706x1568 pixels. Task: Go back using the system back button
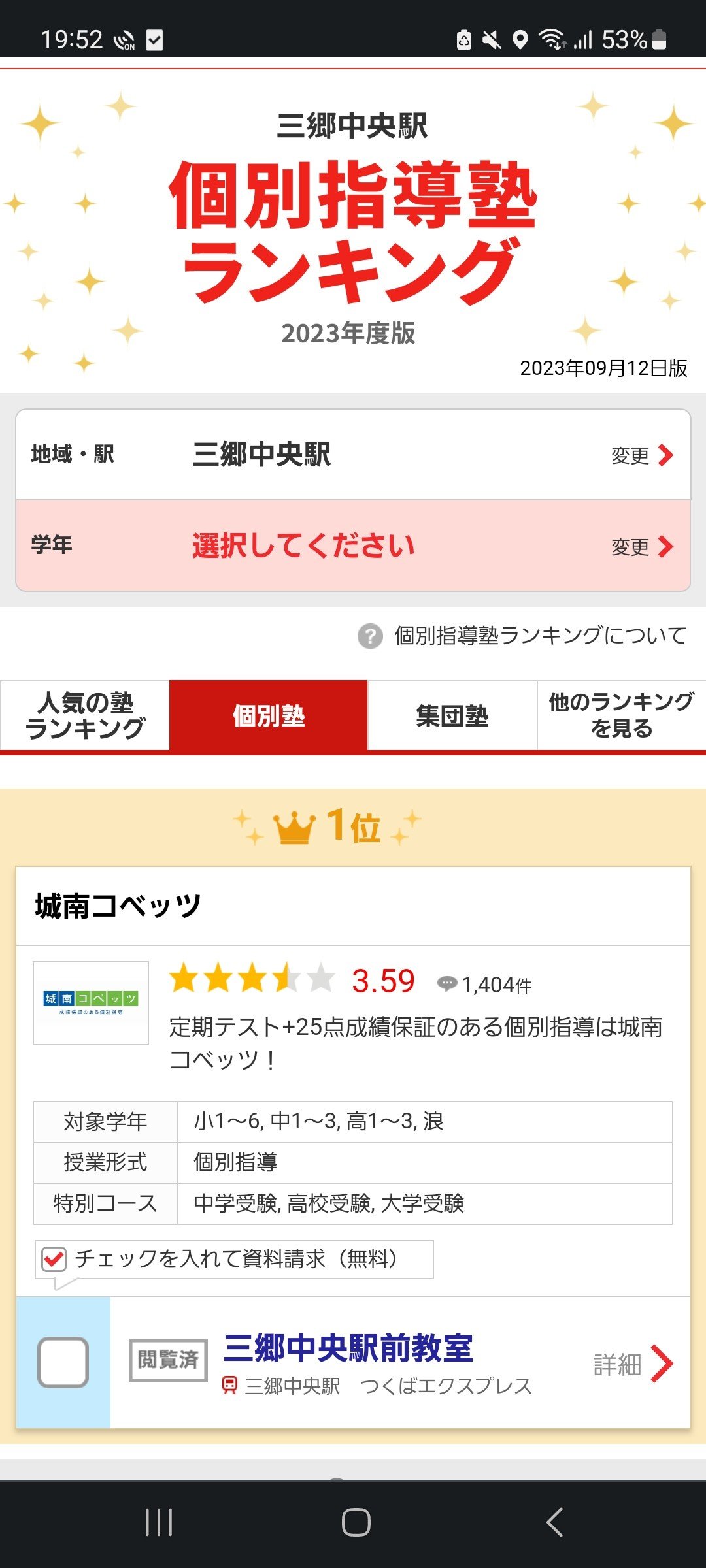pos(554,1523)
